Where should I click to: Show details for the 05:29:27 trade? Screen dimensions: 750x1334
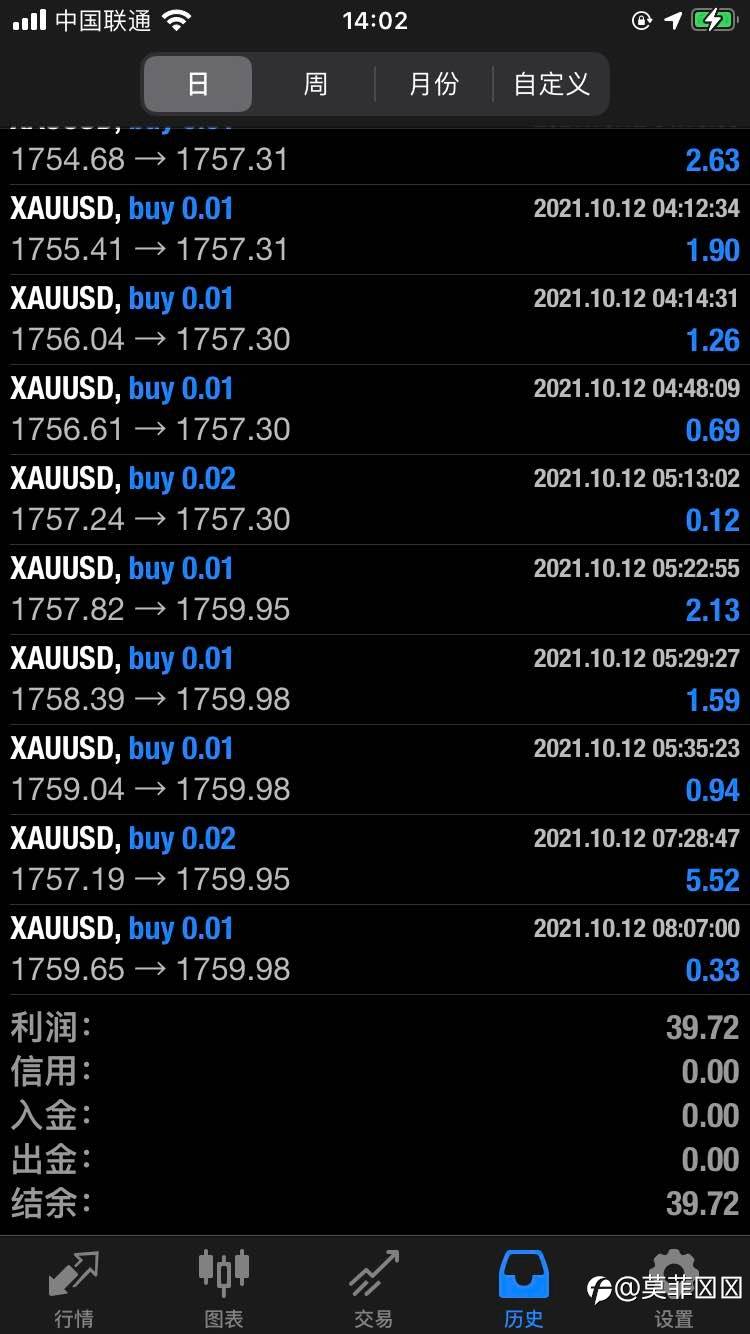(375, 680)
